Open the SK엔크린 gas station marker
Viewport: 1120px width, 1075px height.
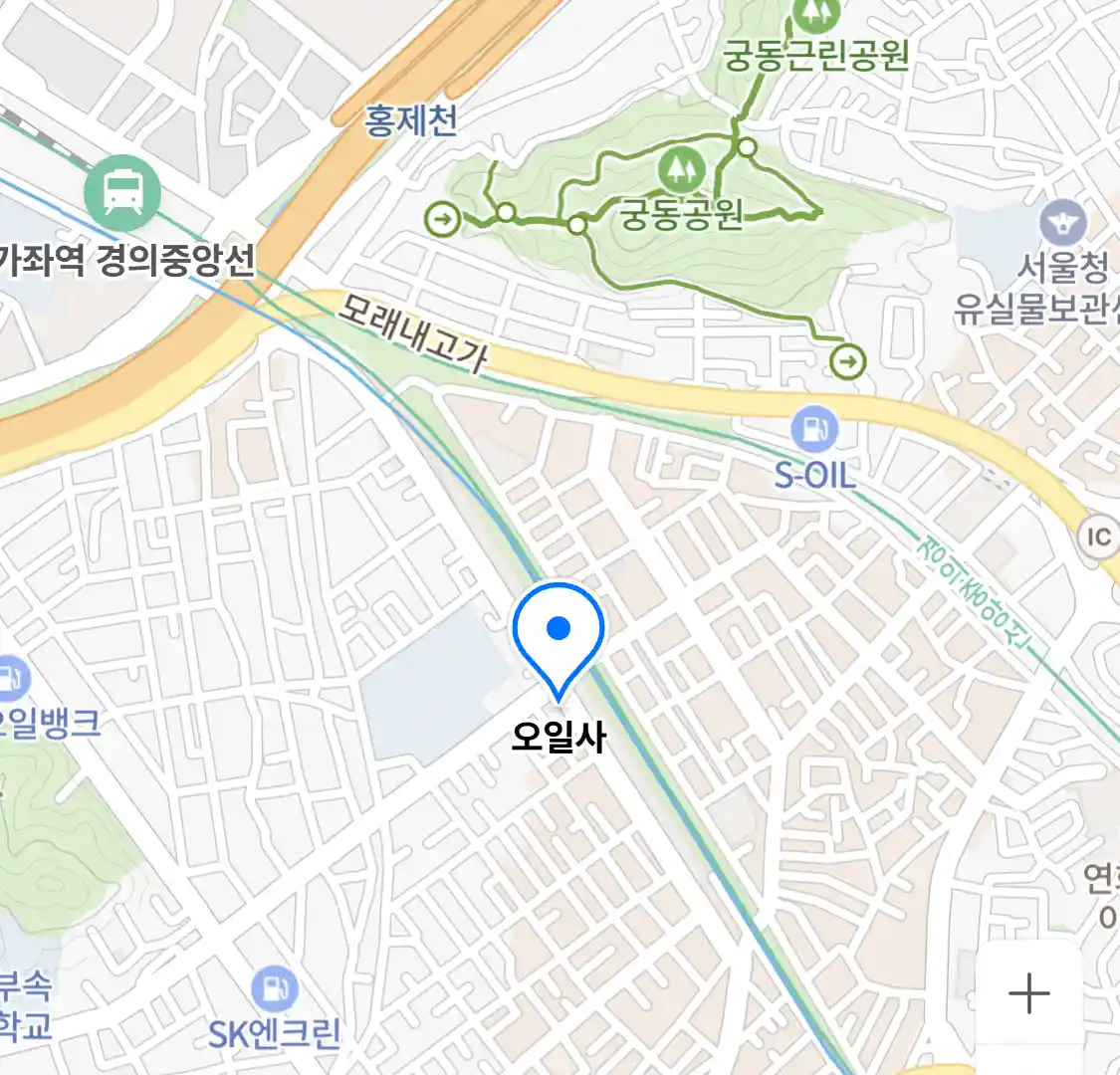point(274,989)
